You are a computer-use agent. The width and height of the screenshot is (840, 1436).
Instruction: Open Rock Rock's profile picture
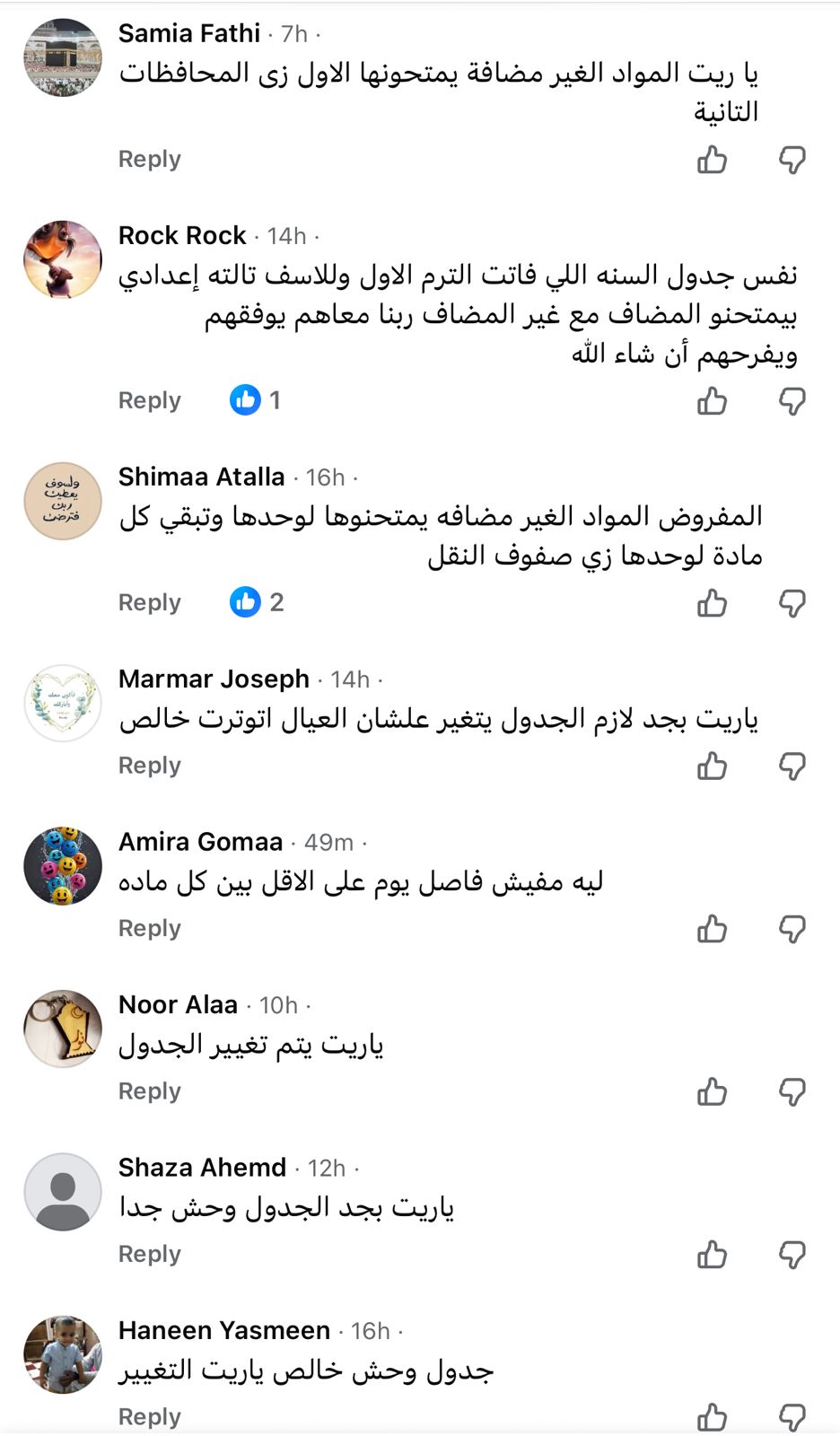pos(63,258)
